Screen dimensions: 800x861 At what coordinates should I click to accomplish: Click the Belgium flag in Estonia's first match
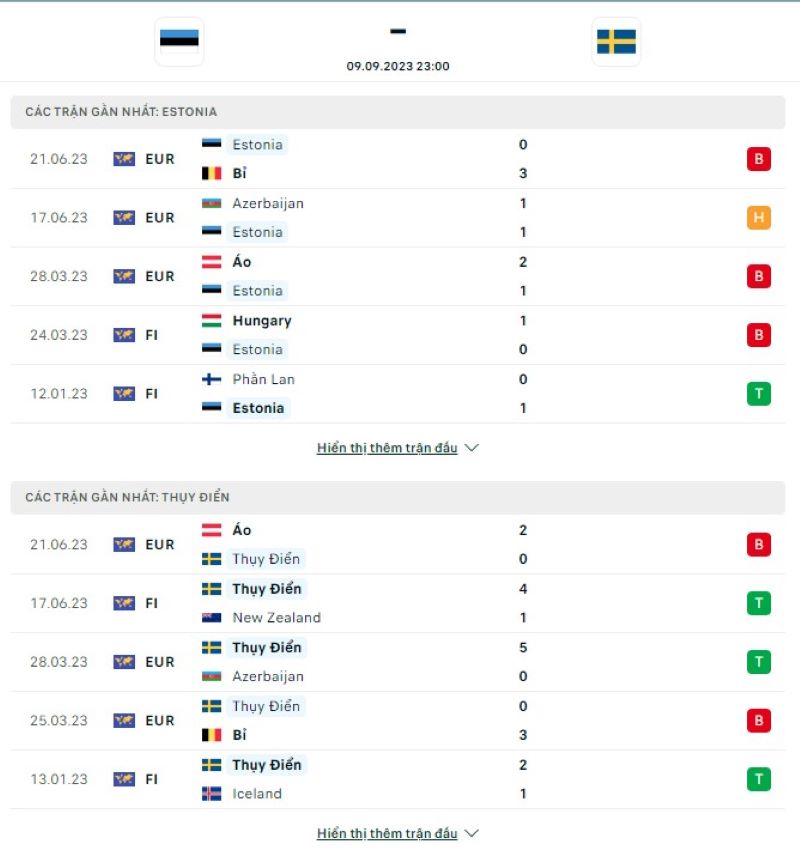210,172
